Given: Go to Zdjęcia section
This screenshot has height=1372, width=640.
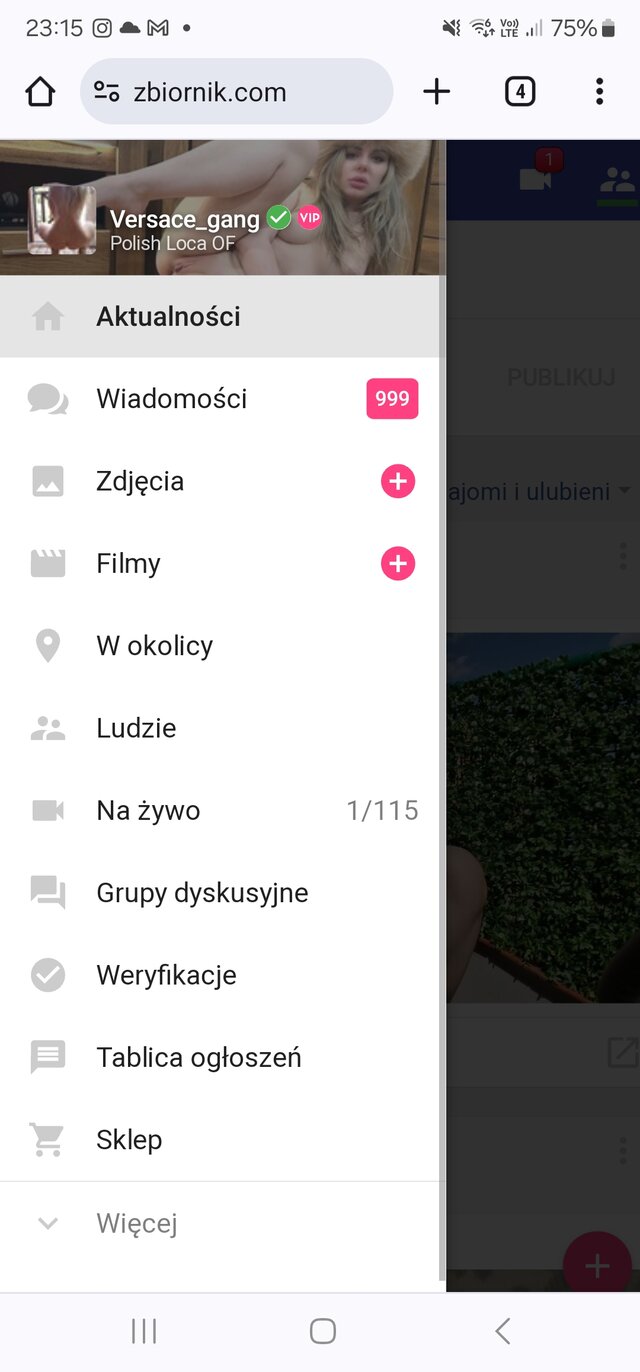Looking at the screenshot, I should click(140, 481).
